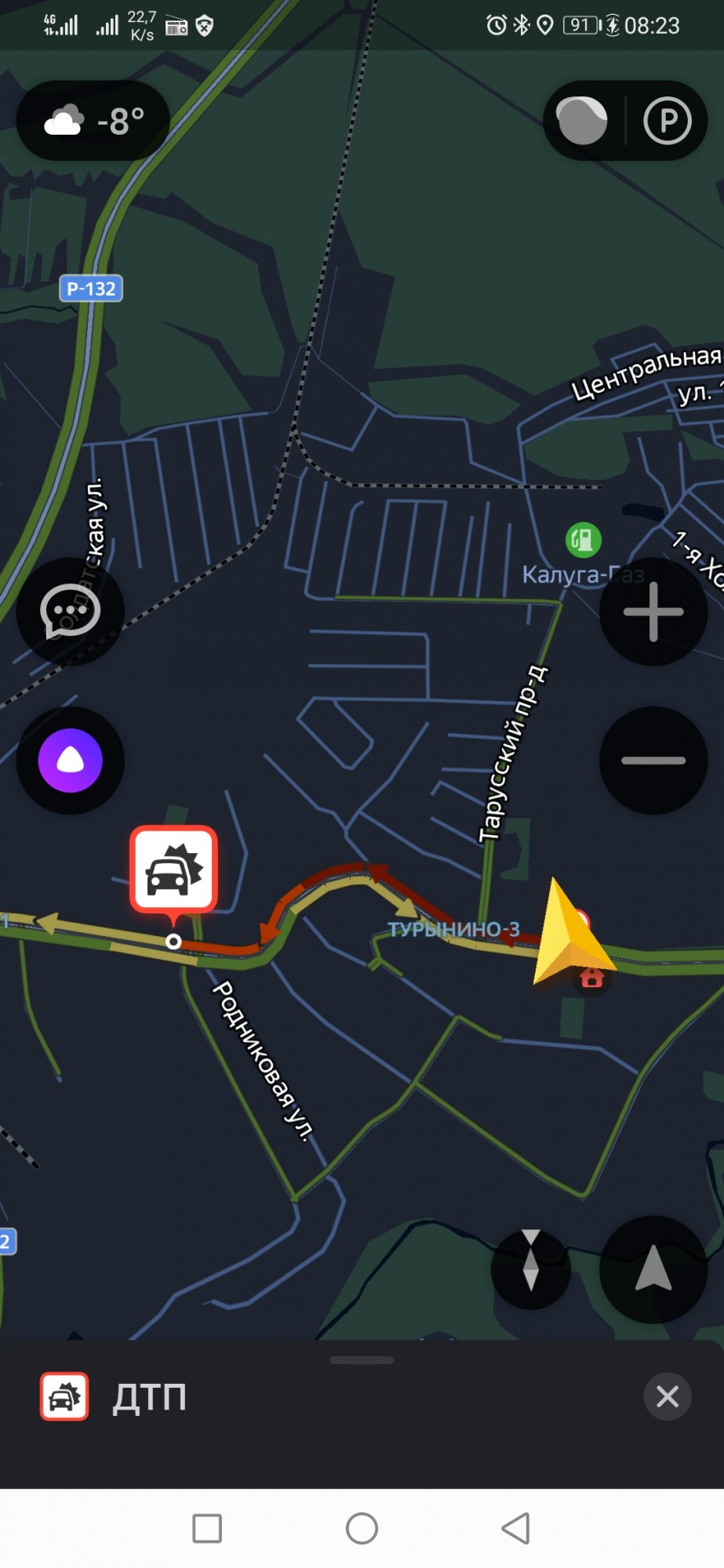Open the Калуга-Газ fuel station marker
The width and height of the screenshot is (724, 1568).
pos(583,539)
